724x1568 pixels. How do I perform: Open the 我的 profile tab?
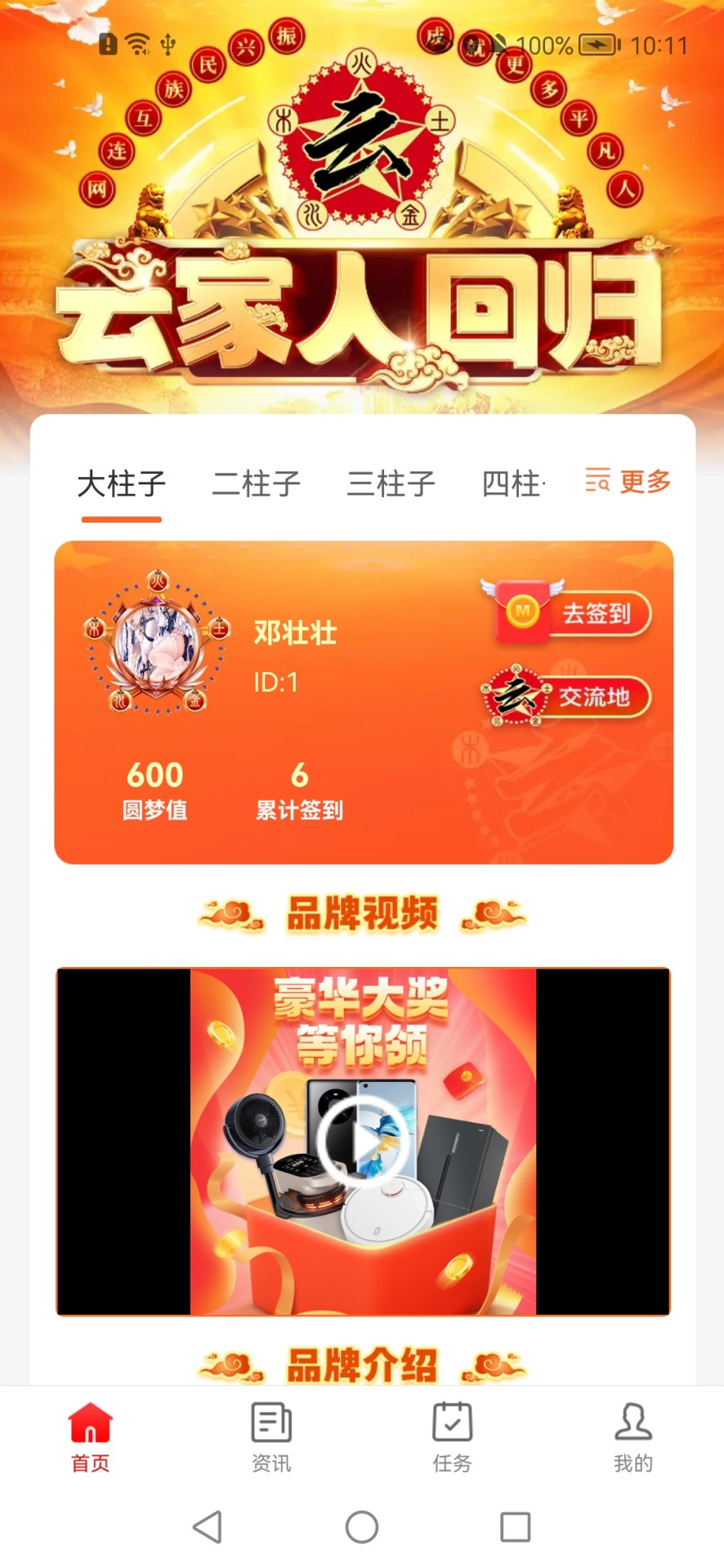(633, 1437)
